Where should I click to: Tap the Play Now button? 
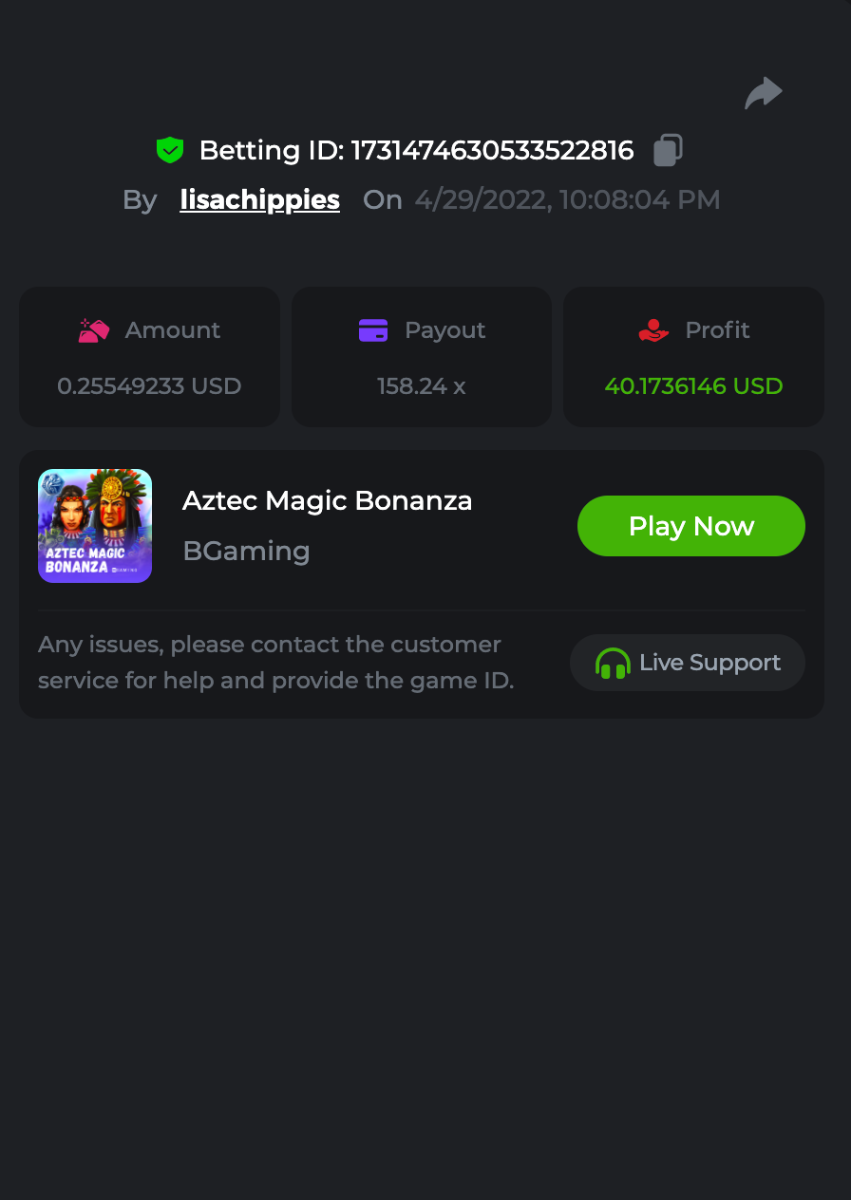691,526
